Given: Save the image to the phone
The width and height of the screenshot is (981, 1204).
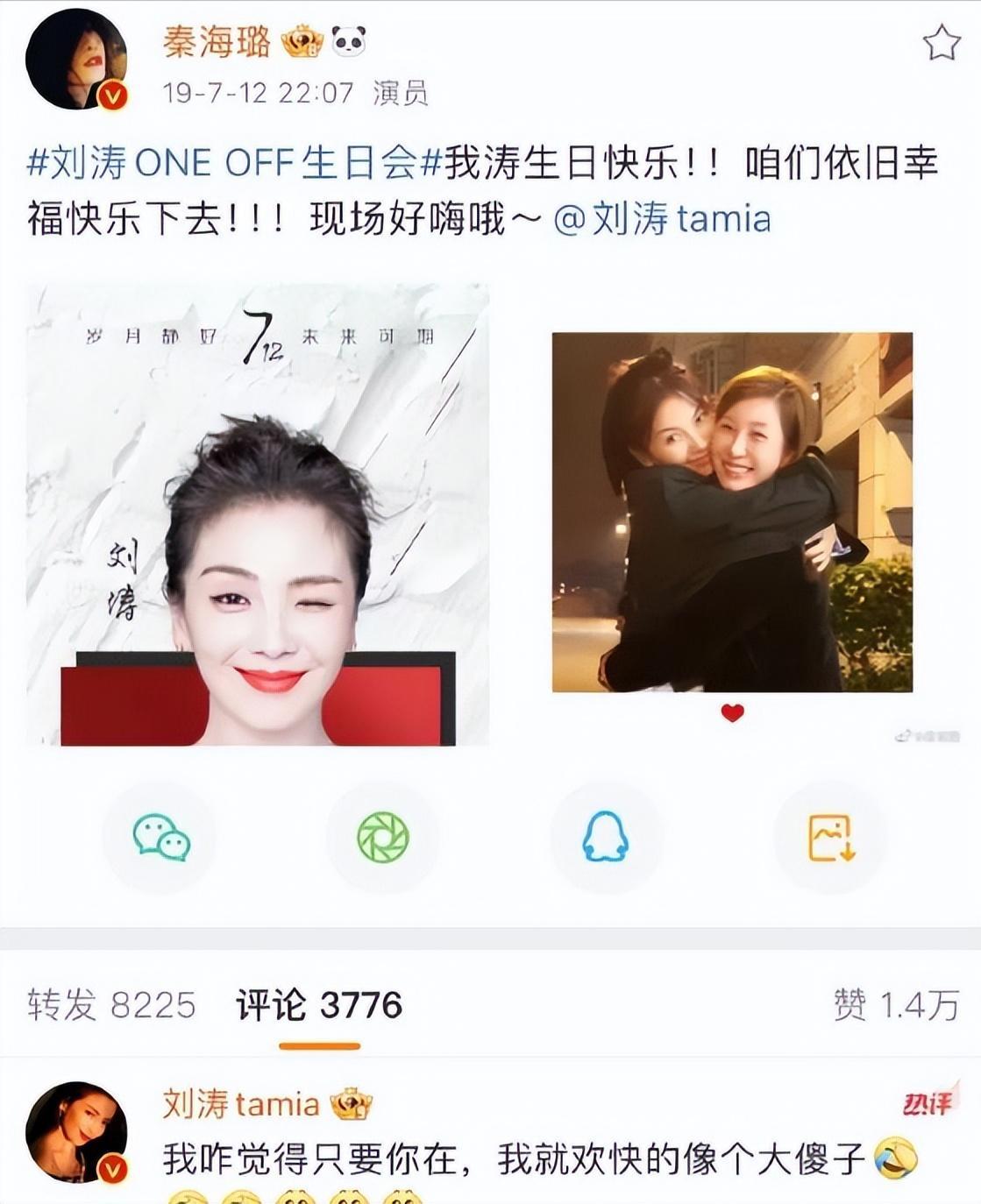Looking at the screenshot, I should [830, 837].
